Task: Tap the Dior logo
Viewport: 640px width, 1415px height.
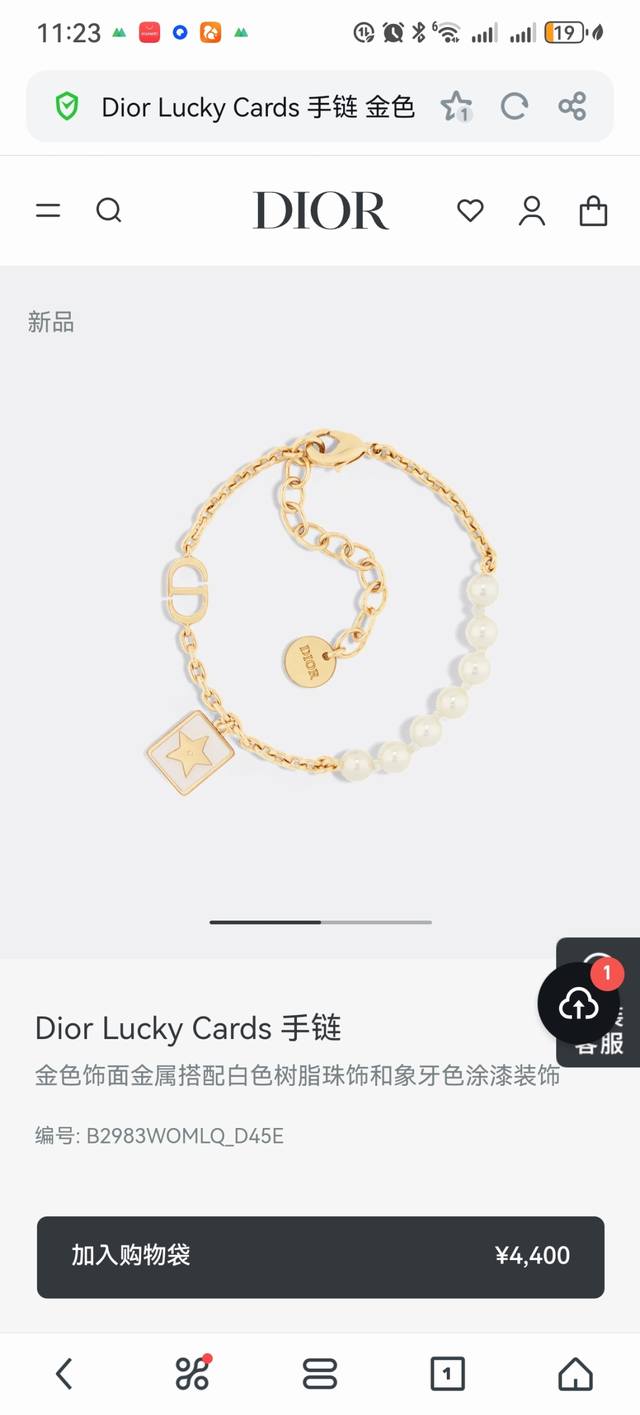Action: (320, 210)
